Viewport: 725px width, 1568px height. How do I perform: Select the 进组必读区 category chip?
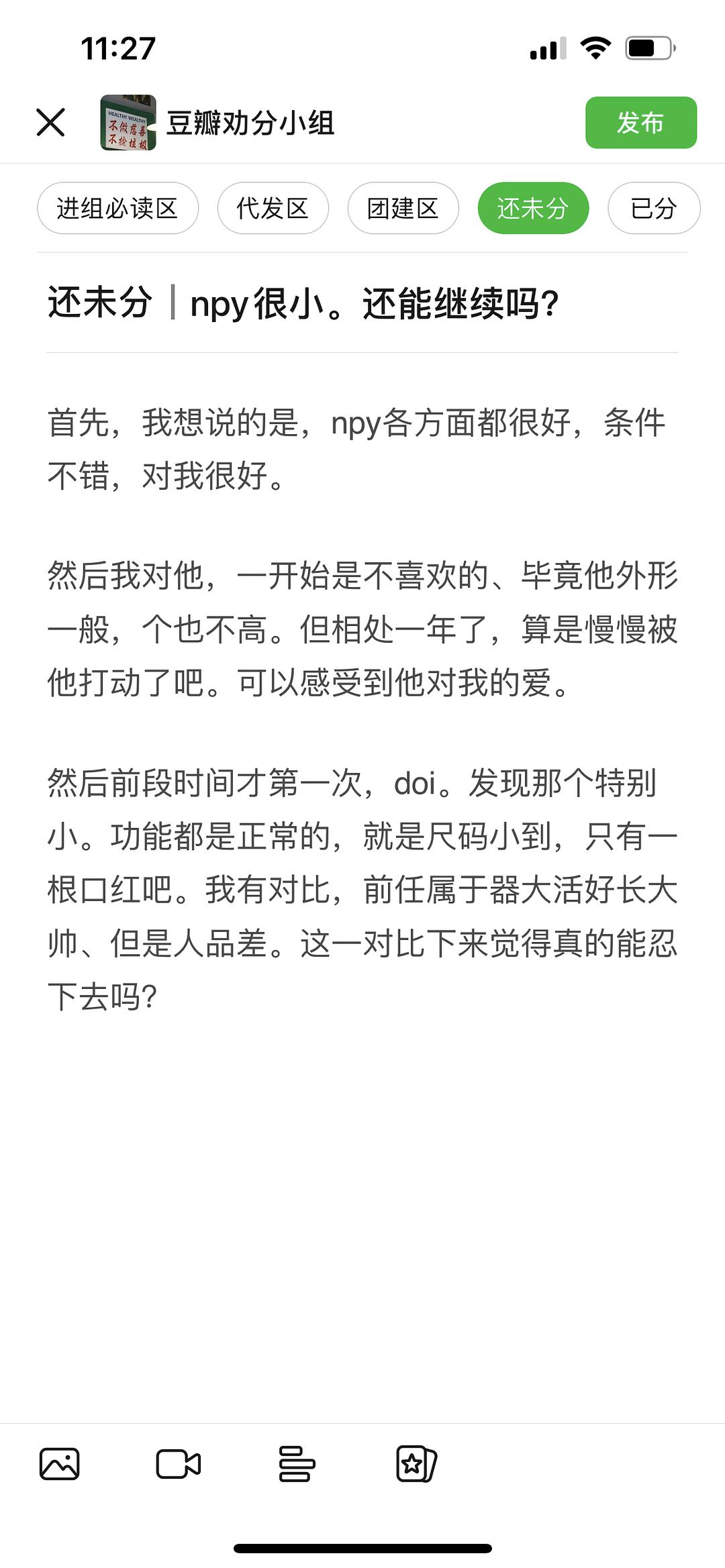(x=117, y=208)
